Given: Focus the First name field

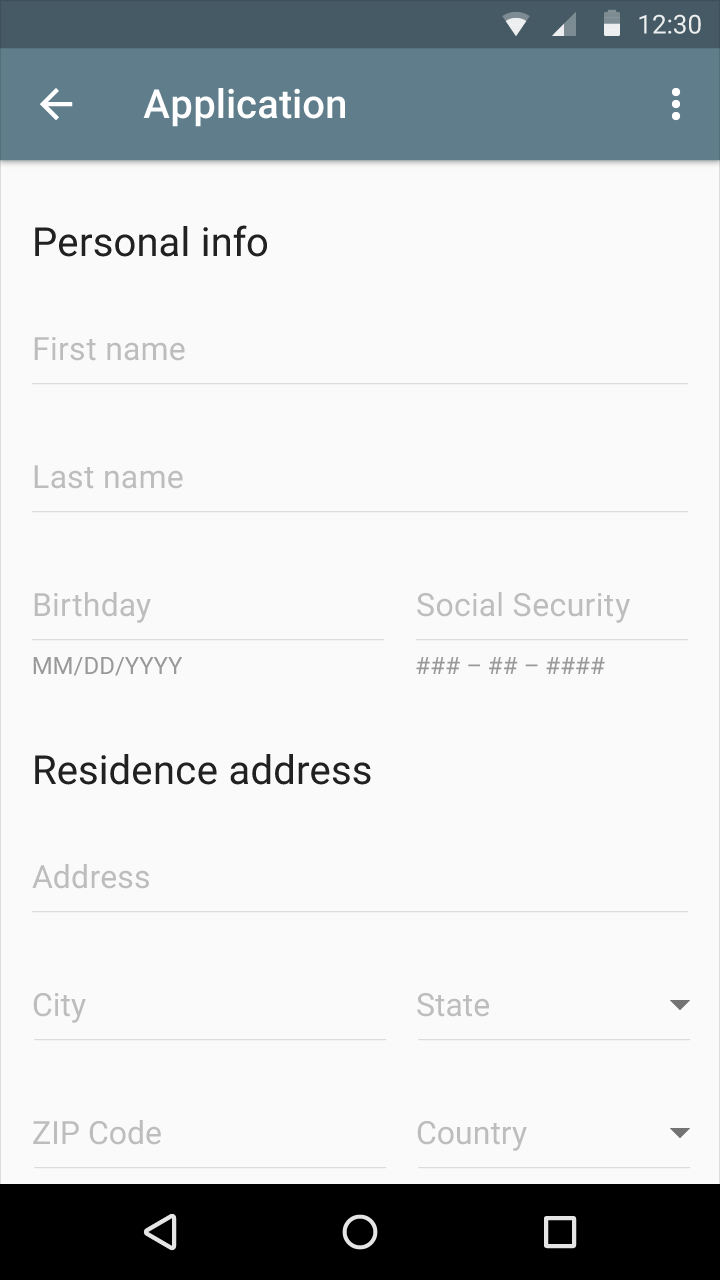Looking at the screenshot, I should point(360,350).
